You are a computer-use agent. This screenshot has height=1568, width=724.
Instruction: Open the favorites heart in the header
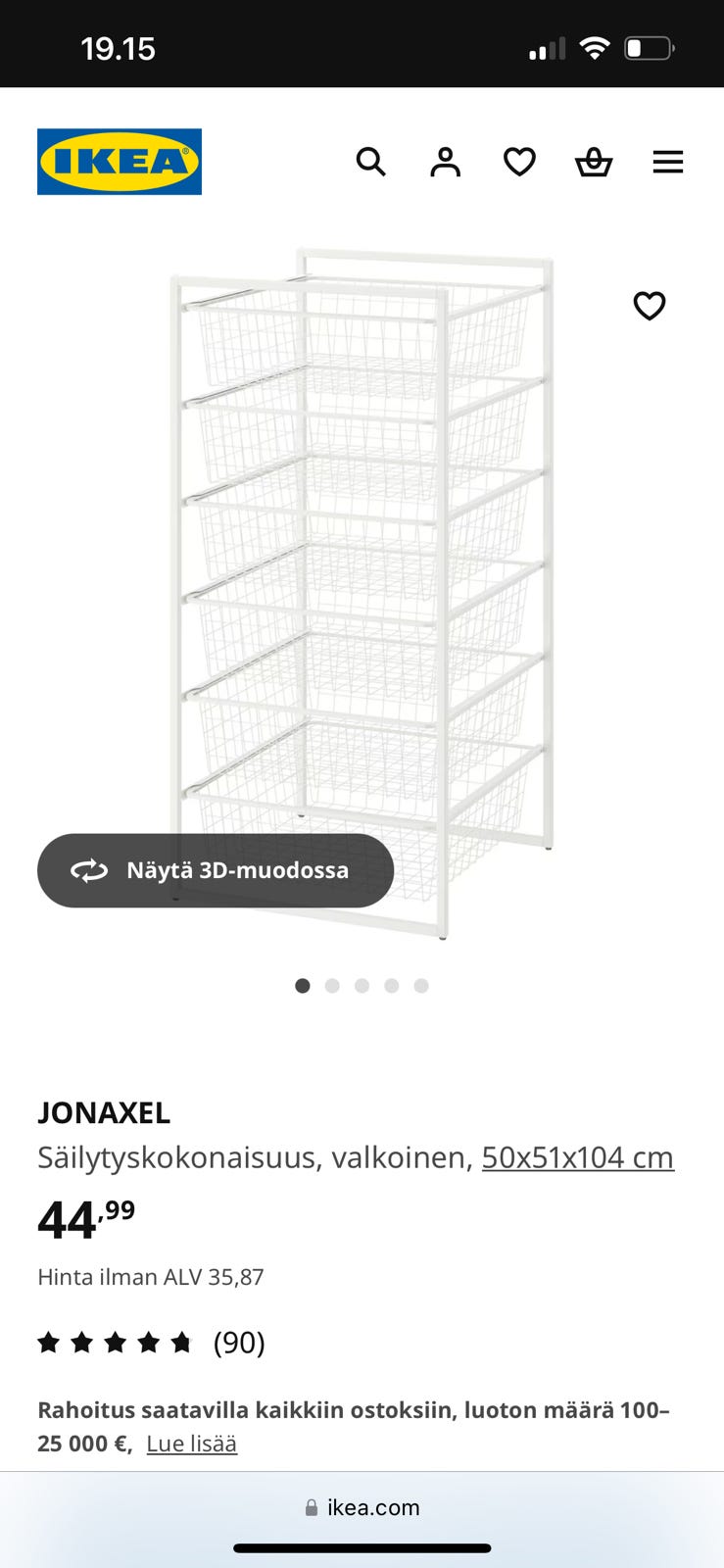tap(519, 162)
